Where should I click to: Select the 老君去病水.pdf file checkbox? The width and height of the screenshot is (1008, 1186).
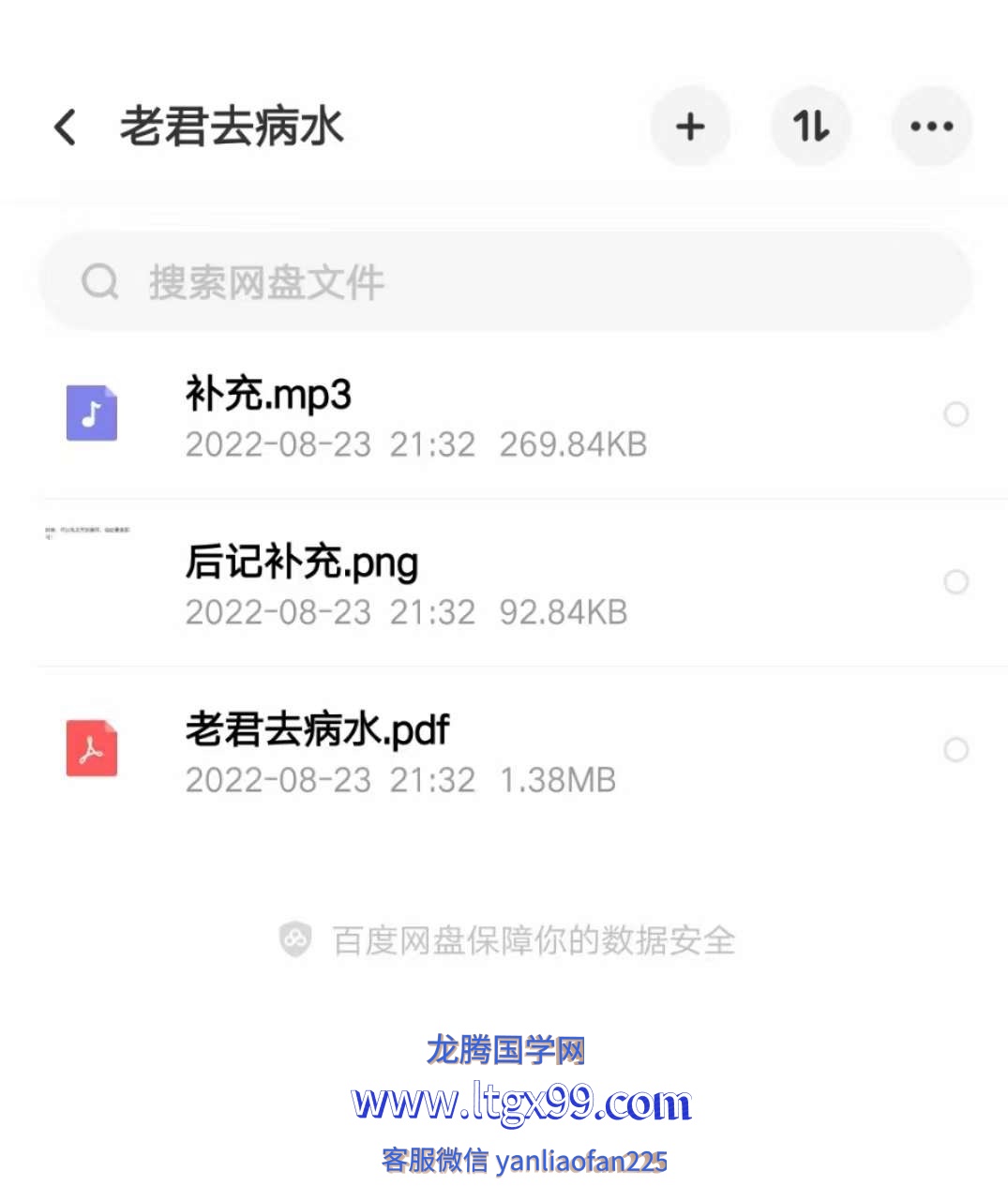tap(955, 750)
